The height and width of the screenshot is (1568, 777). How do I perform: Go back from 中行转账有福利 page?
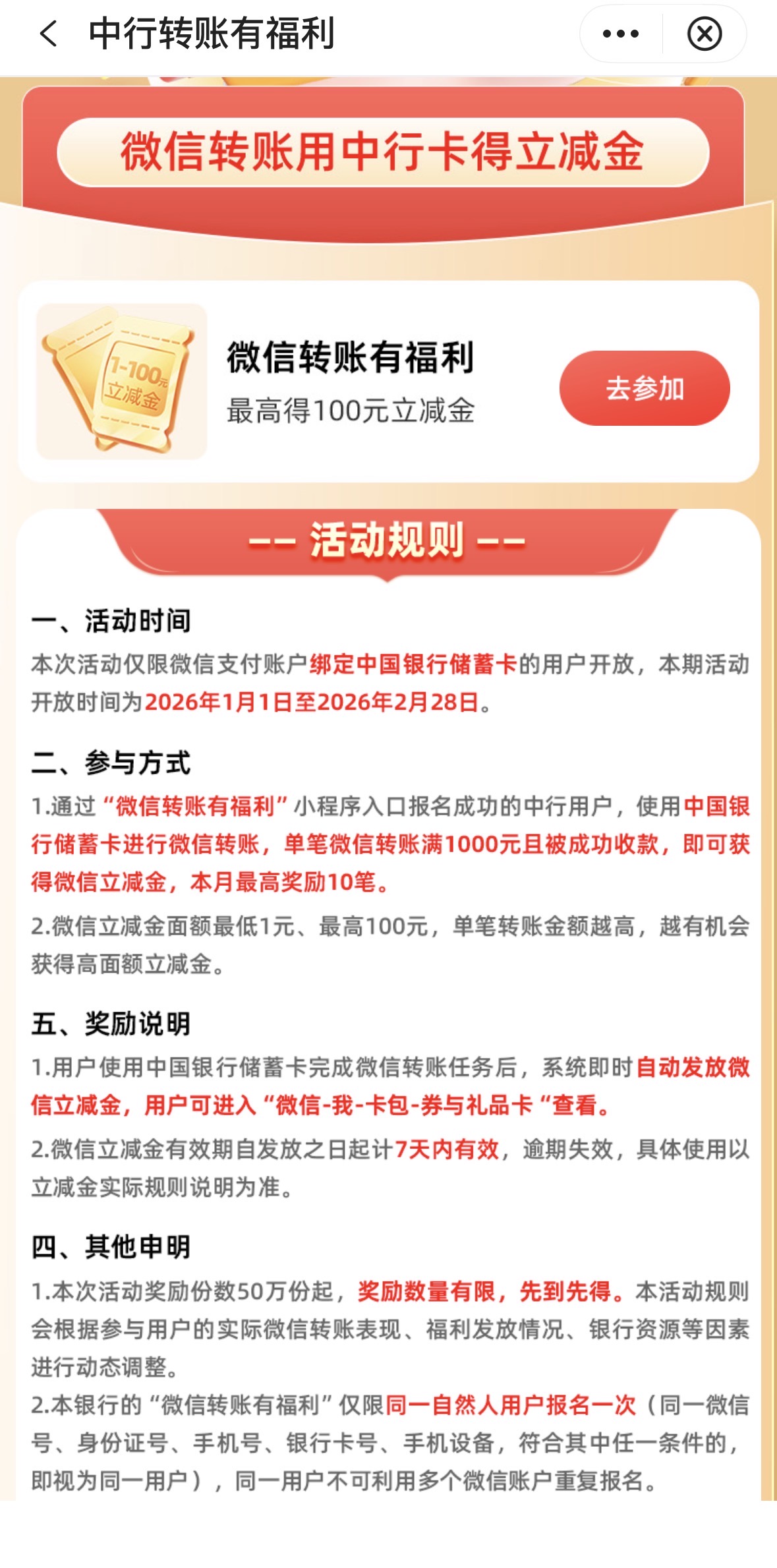(x=49, y=34)
